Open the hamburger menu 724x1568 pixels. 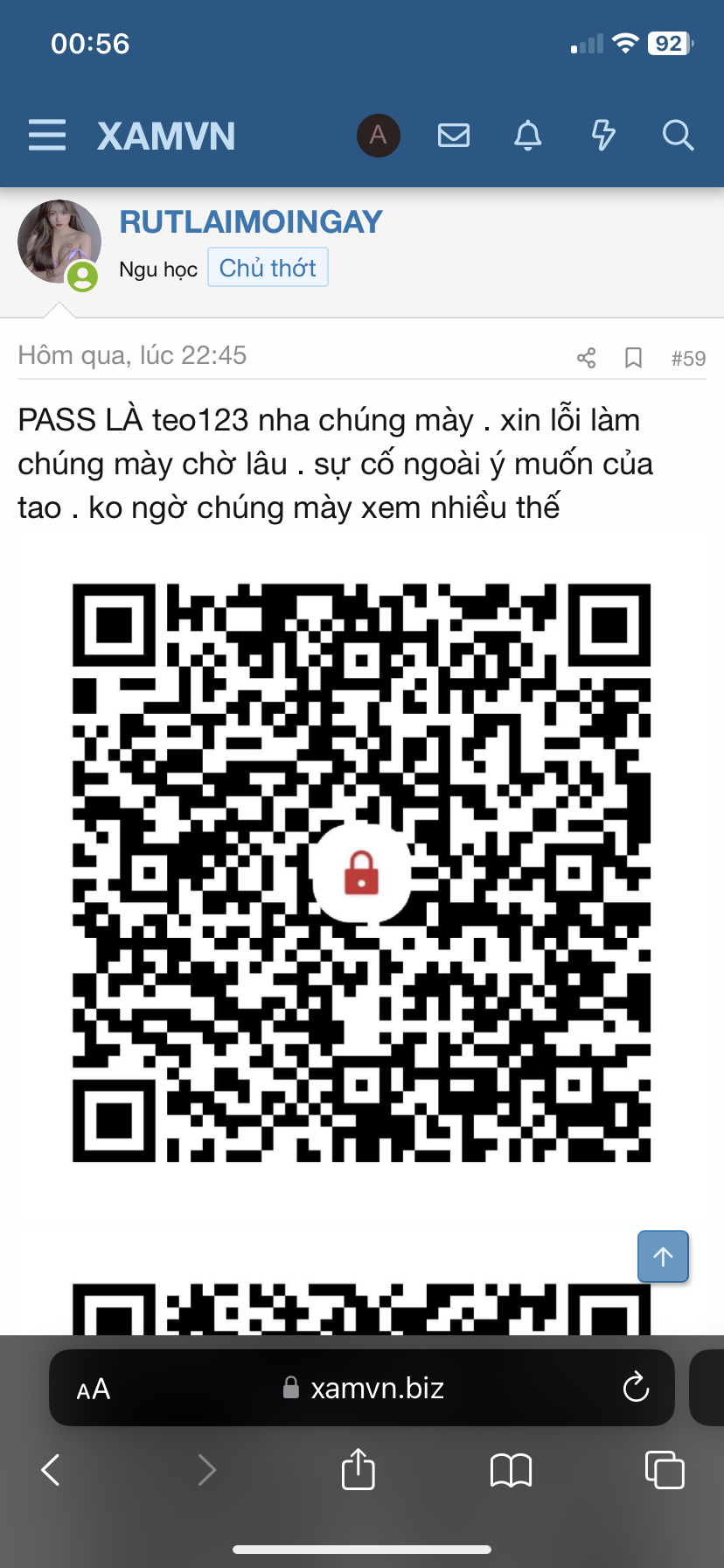click(x=47, y=136)
